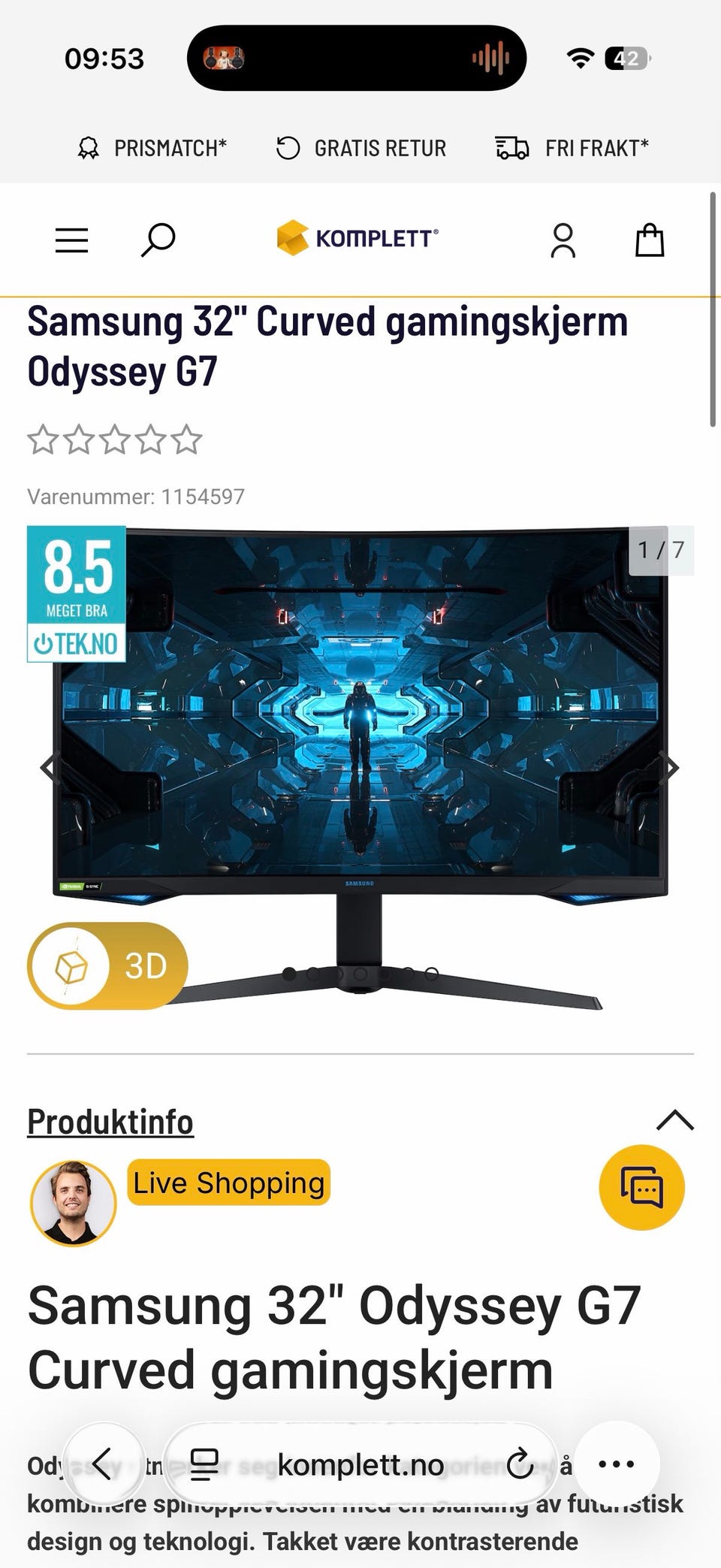Open the browser's more options menu
This screenshot has height=1568, width=721.
(x=616, y=1464)
